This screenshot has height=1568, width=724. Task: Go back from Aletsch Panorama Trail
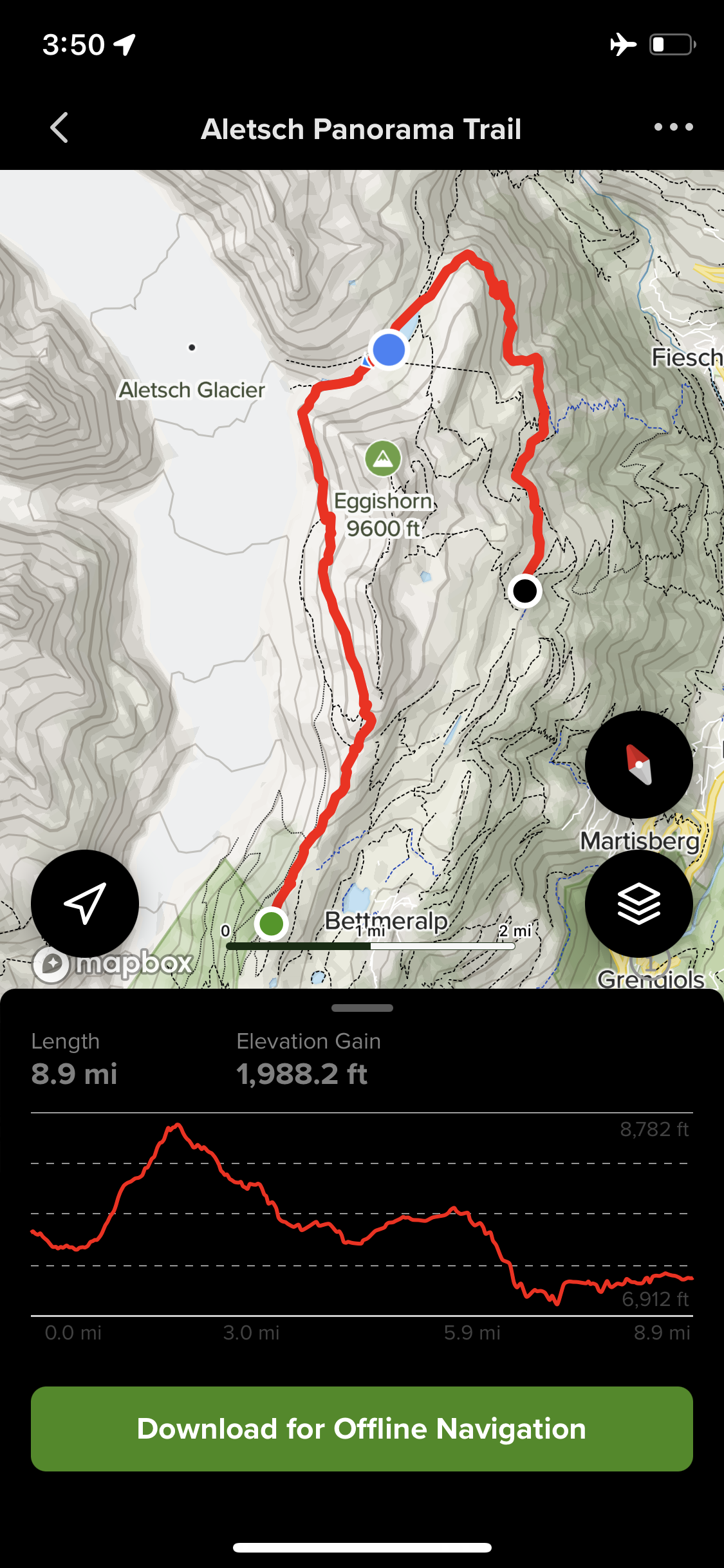click(59, 127)
